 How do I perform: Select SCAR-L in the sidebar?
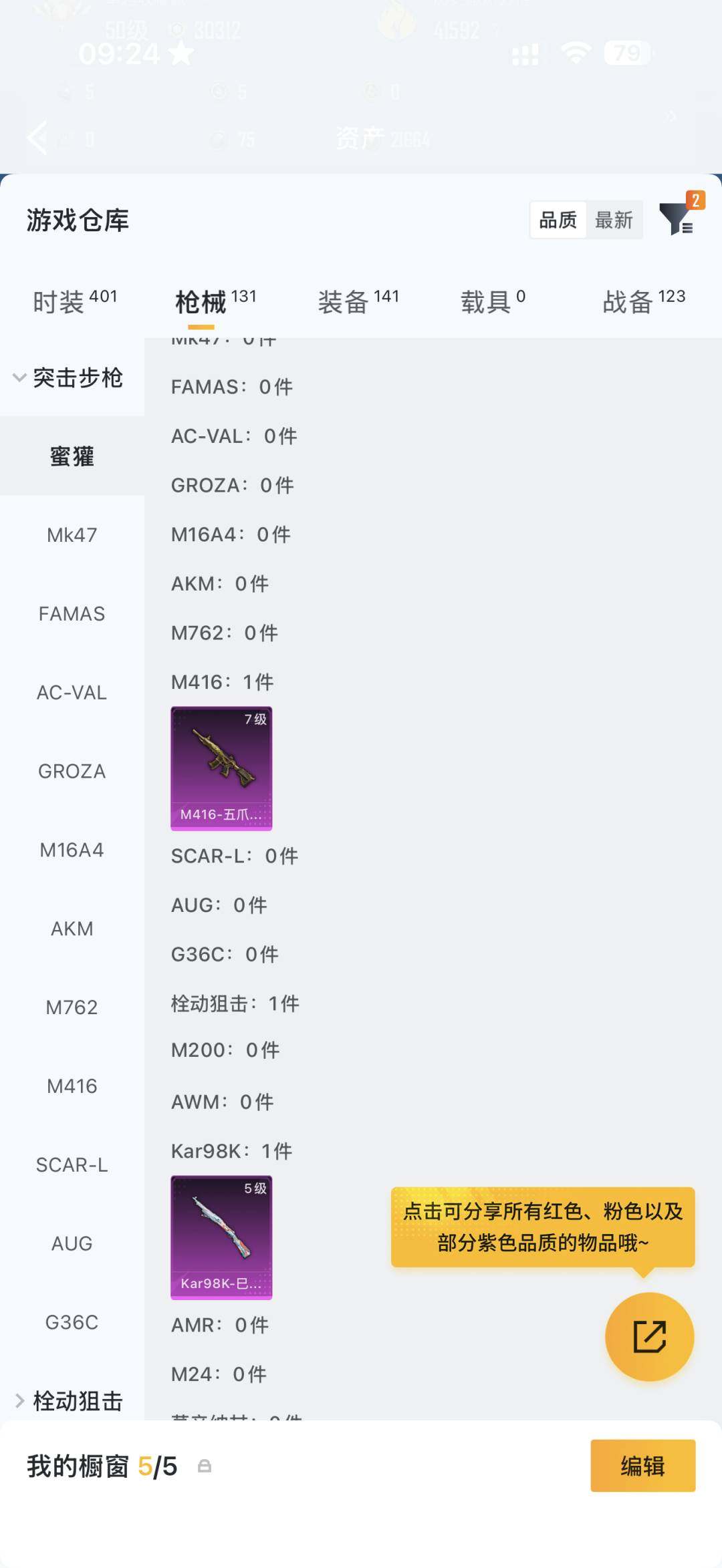click(x=72, y=1165)
